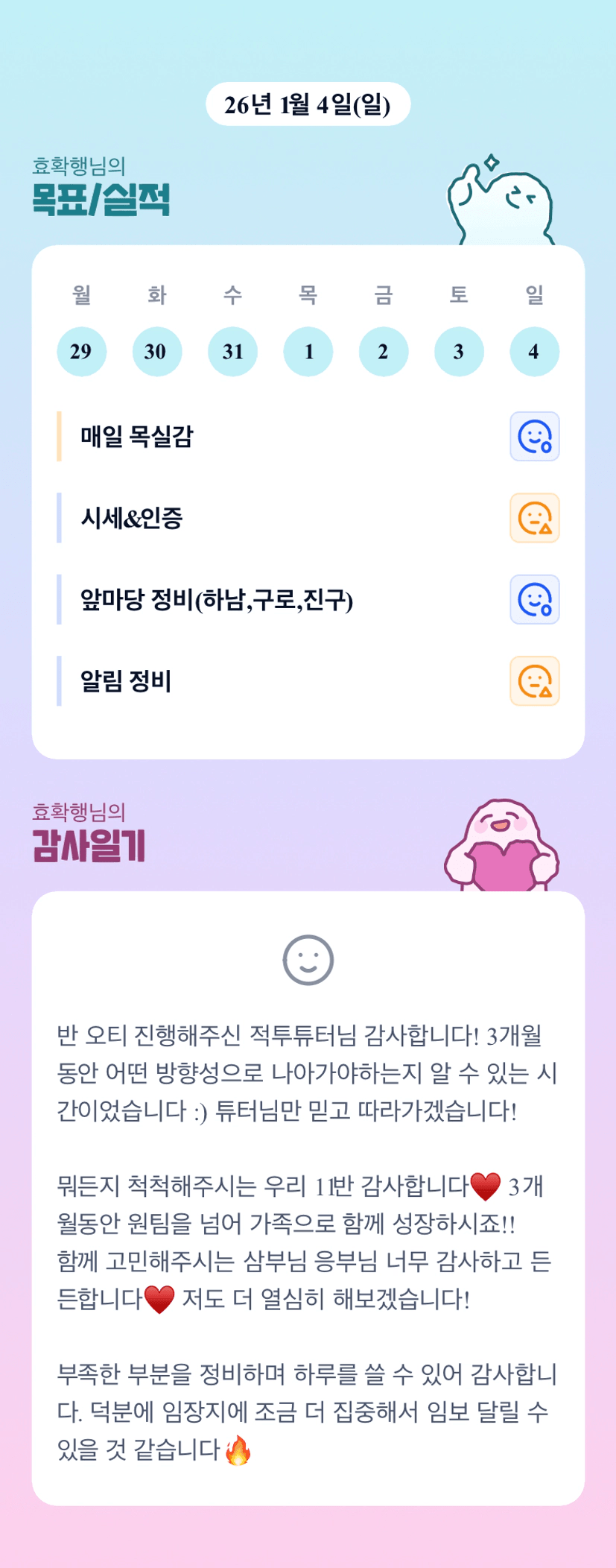Open the 매일 목실감 goal row
Screen dimensions: 616x1568
click(308, 436)
